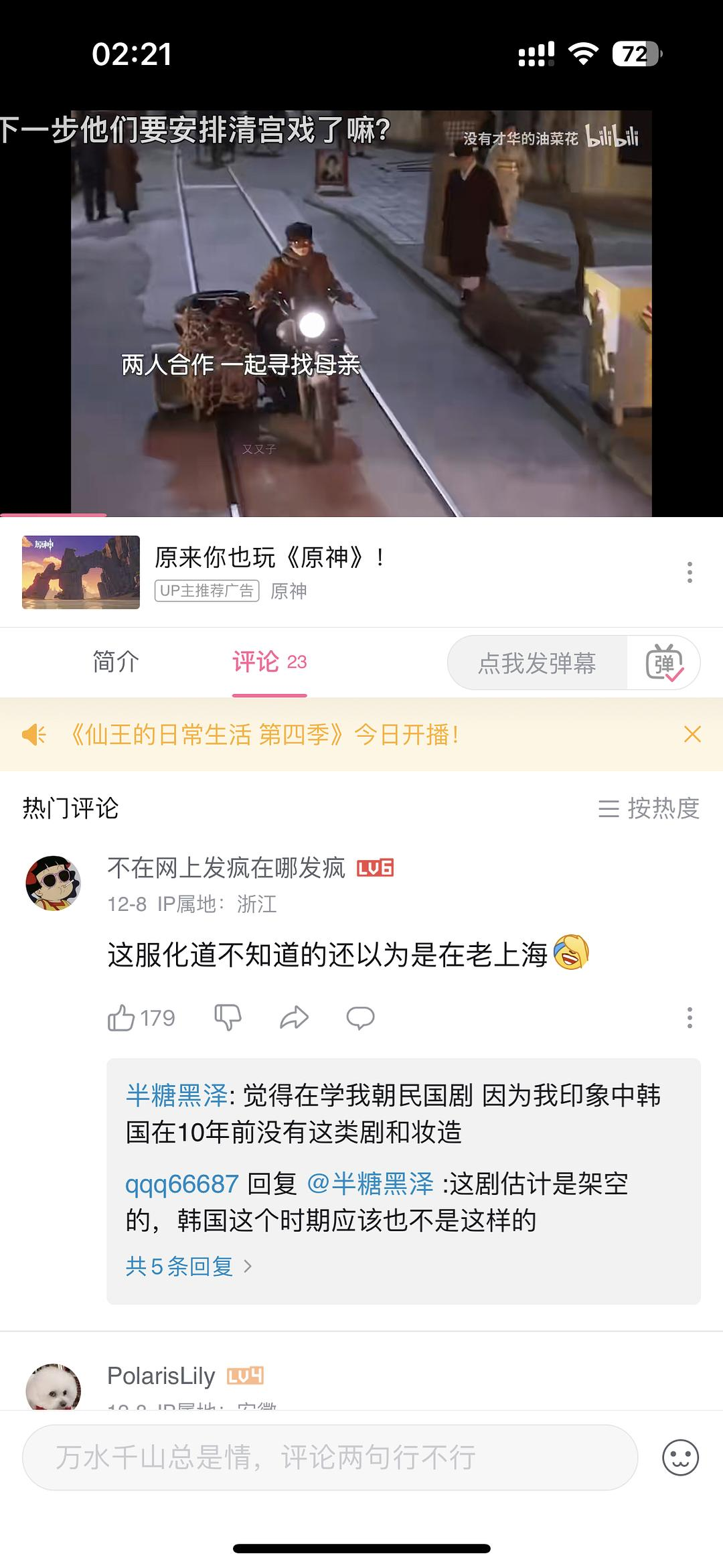Open more options for 老上海 comment

tap(689, 1018)
